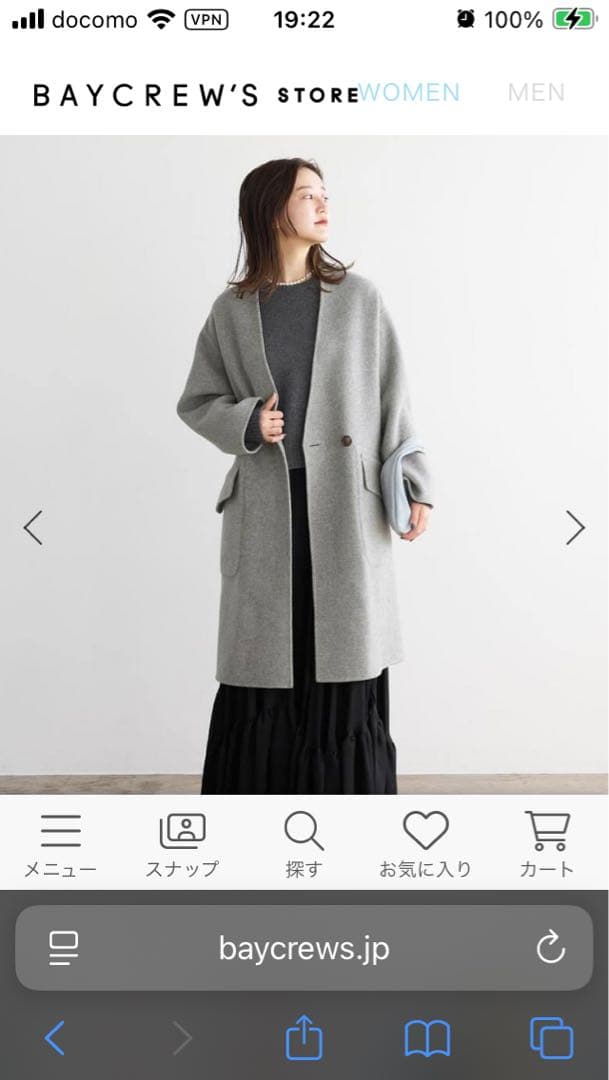Open the スナップ section
This screenshot has width=609, height=1080.
[181, 845]
